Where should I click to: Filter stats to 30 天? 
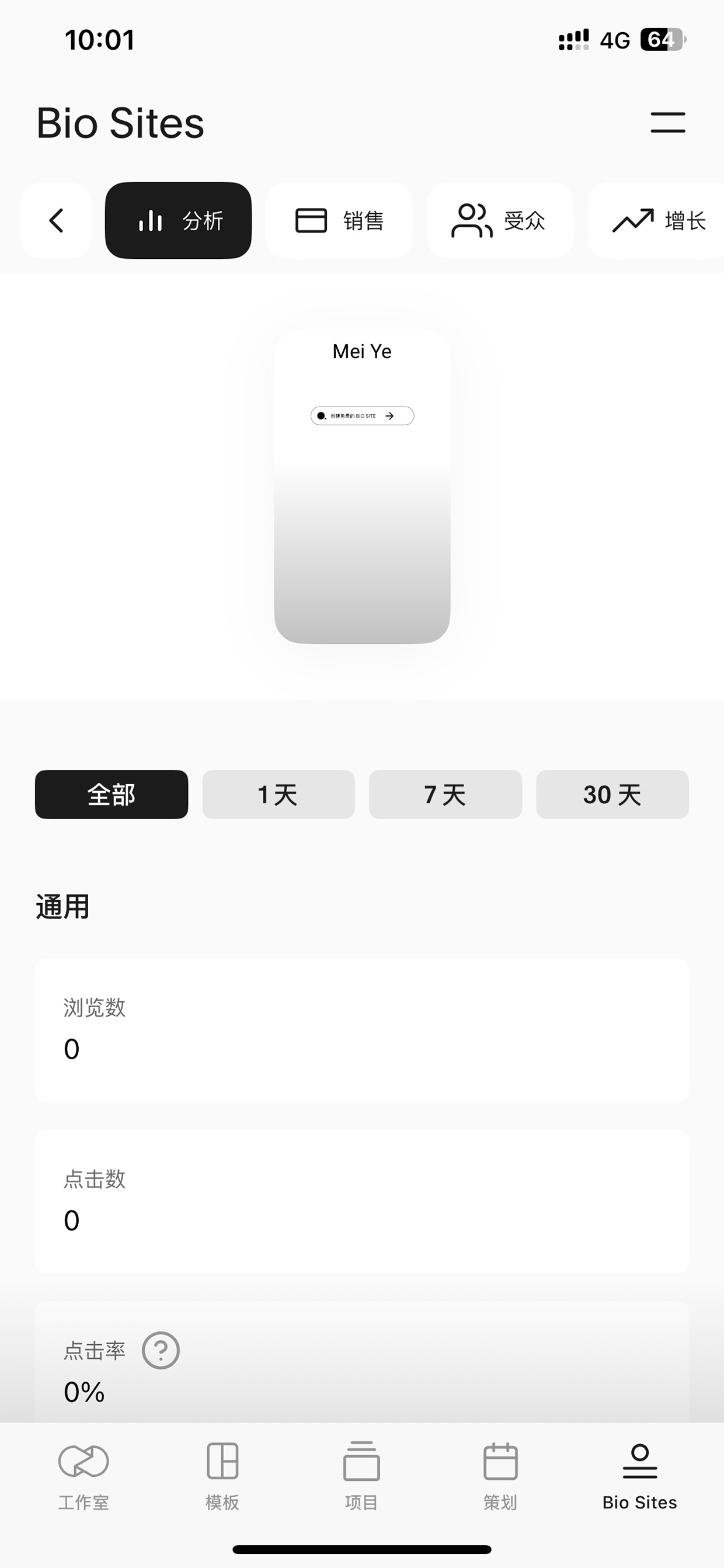point(612,795)
